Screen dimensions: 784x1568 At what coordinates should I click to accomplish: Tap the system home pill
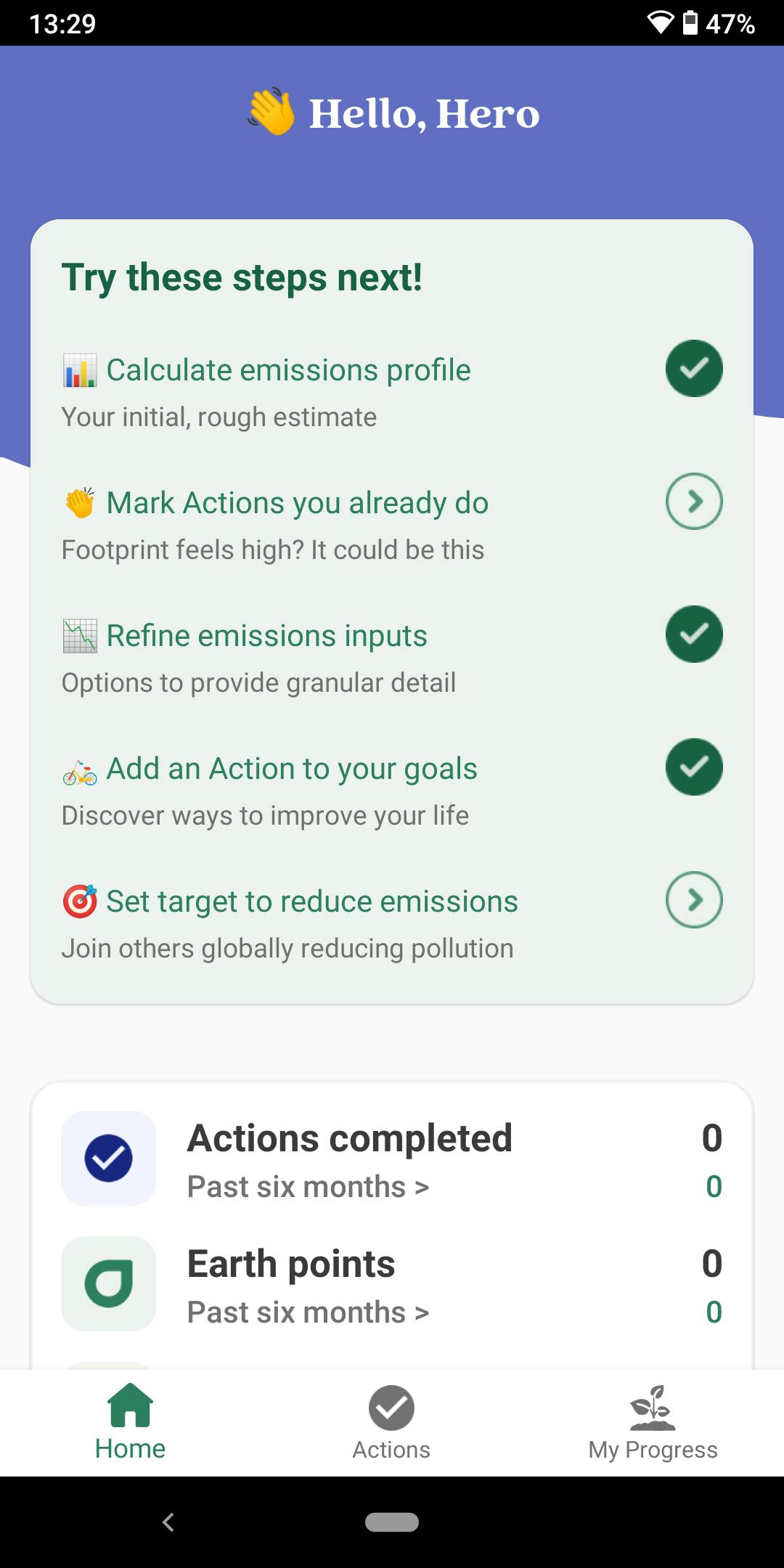pyautogui.click(x=392, y=1522)
